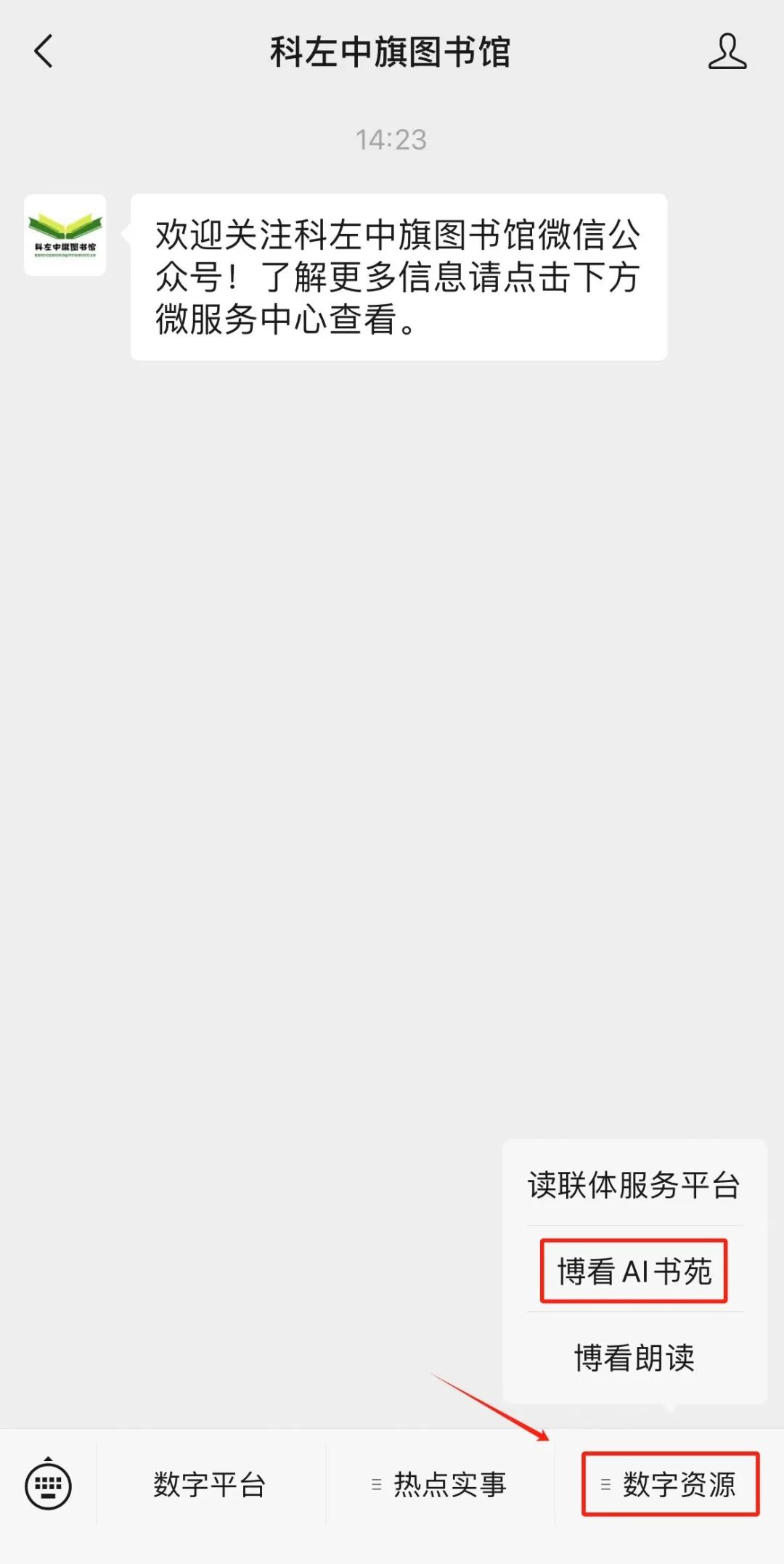Viewport: 784px width, 1564px height.
Task: Open the 数字平台 menu
Action: coord(210,1485)
